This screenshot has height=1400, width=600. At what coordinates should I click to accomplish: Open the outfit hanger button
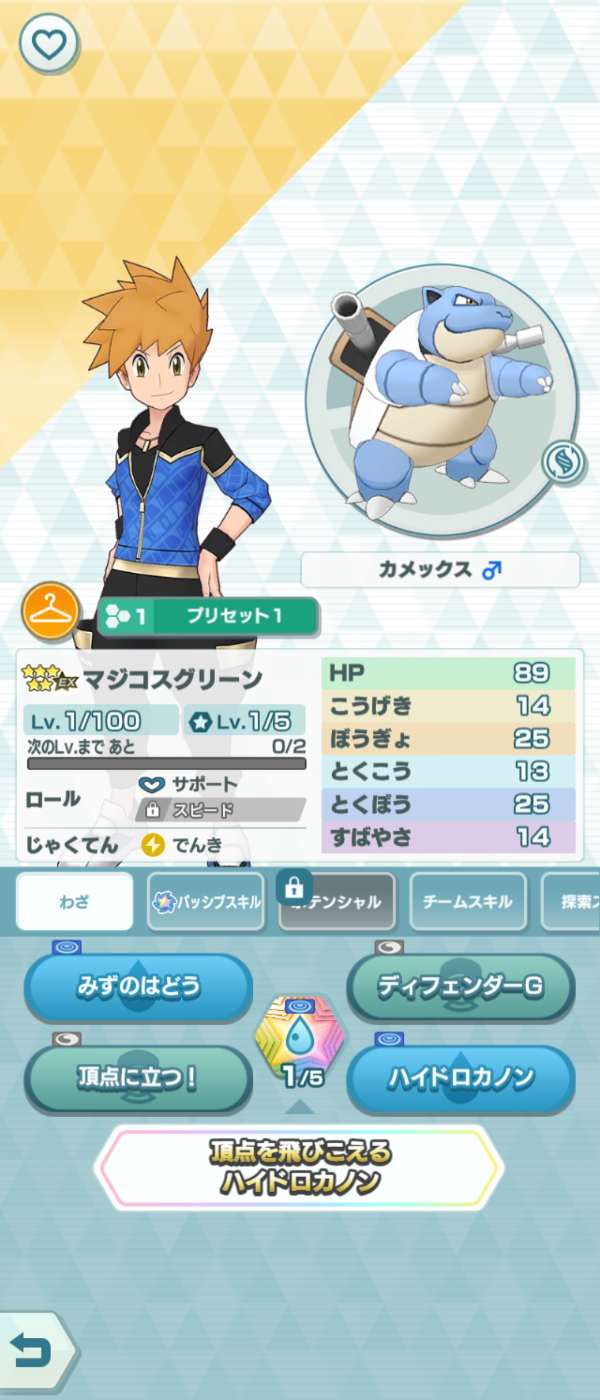click(50, 616)
